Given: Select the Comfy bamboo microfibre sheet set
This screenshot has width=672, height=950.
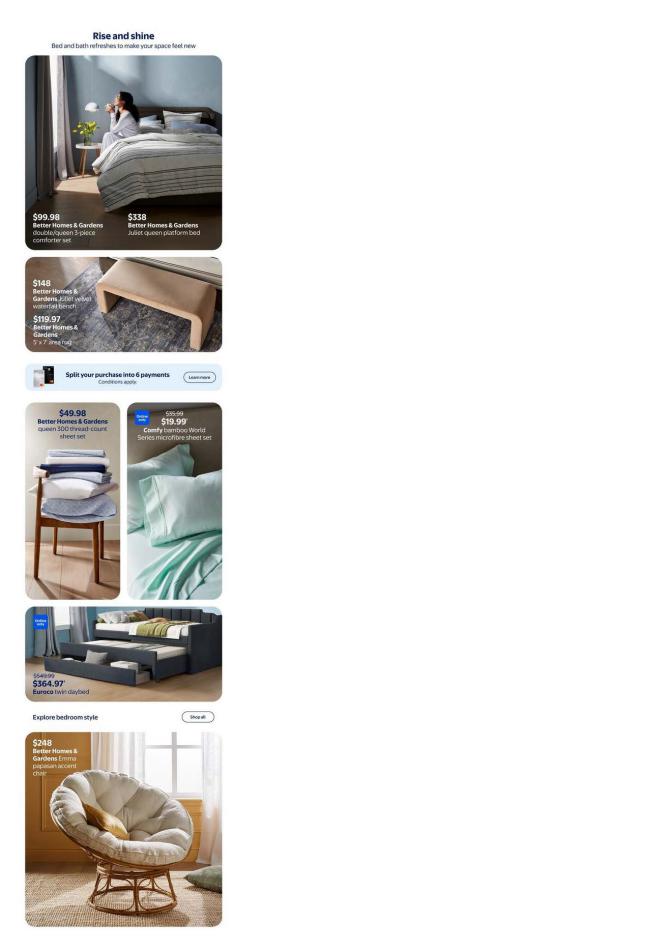Looking at the screenshot, I should pos(174,501).
